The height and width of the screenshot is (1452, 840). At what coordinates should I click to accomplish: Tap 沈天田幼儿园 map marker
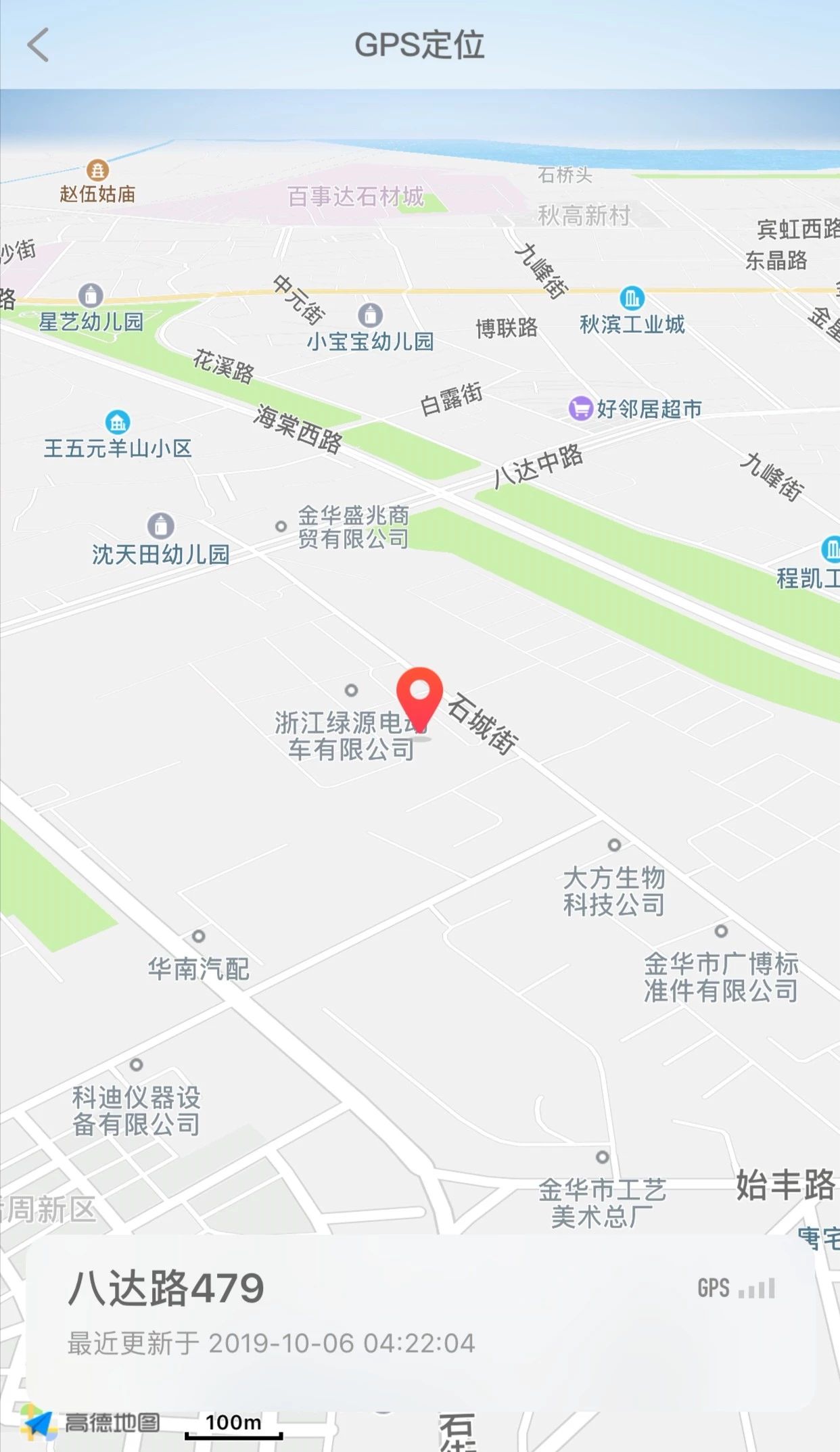point(160,525)
